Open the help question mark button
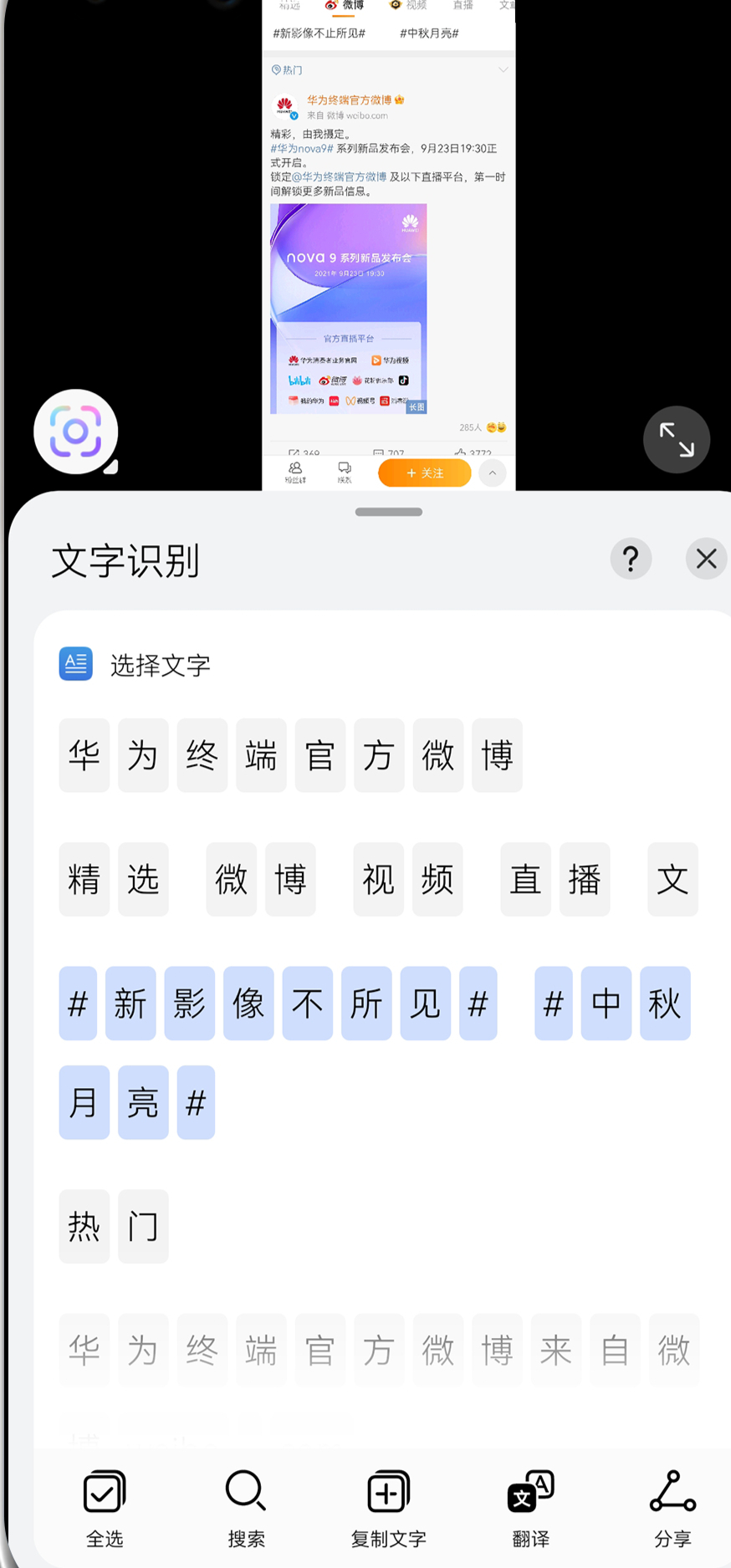This screenshot has width=731, height=1568. tap(631, 559)
